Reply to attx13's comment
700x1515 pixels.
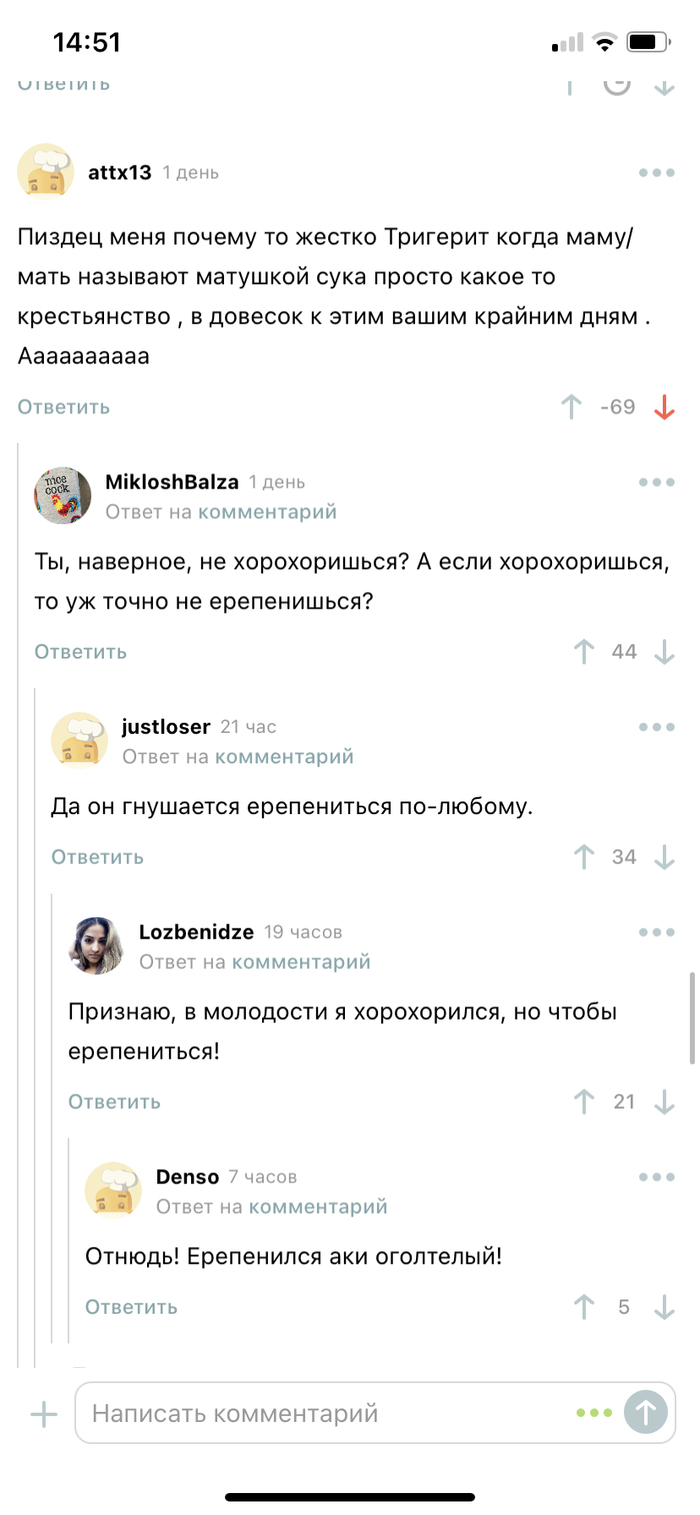63,407
